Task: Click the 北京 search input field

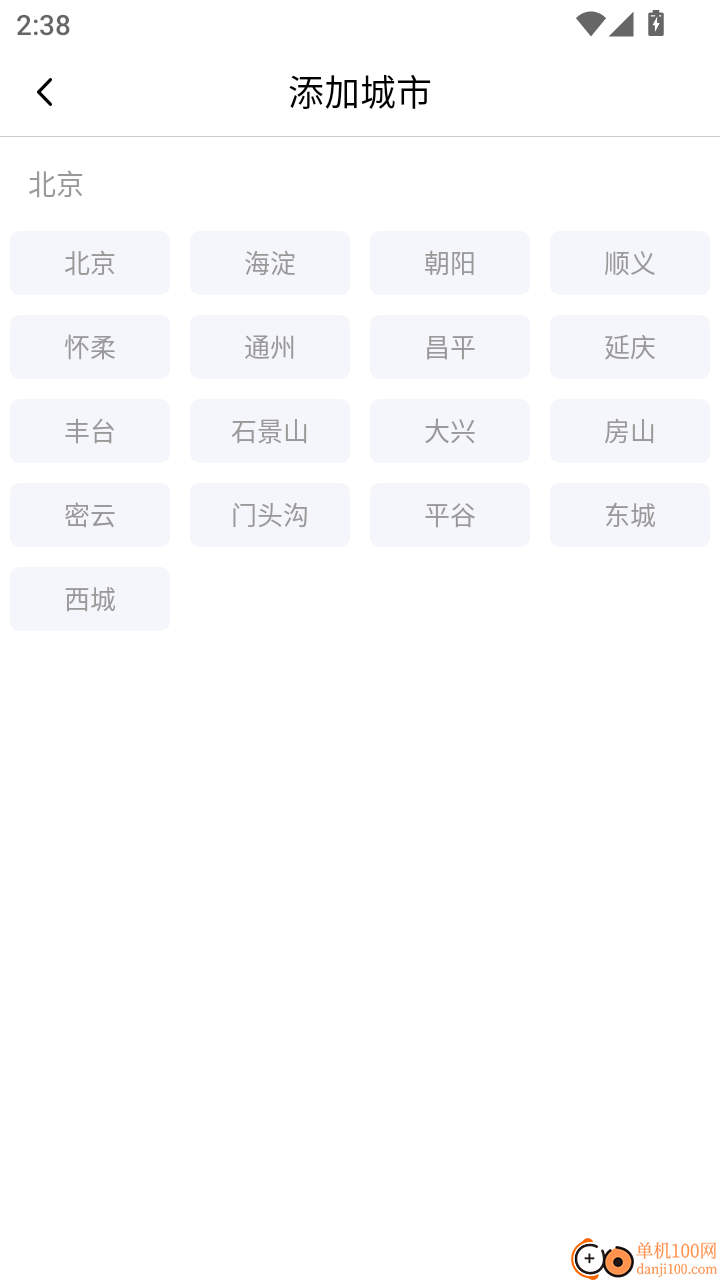Action: 56,185
